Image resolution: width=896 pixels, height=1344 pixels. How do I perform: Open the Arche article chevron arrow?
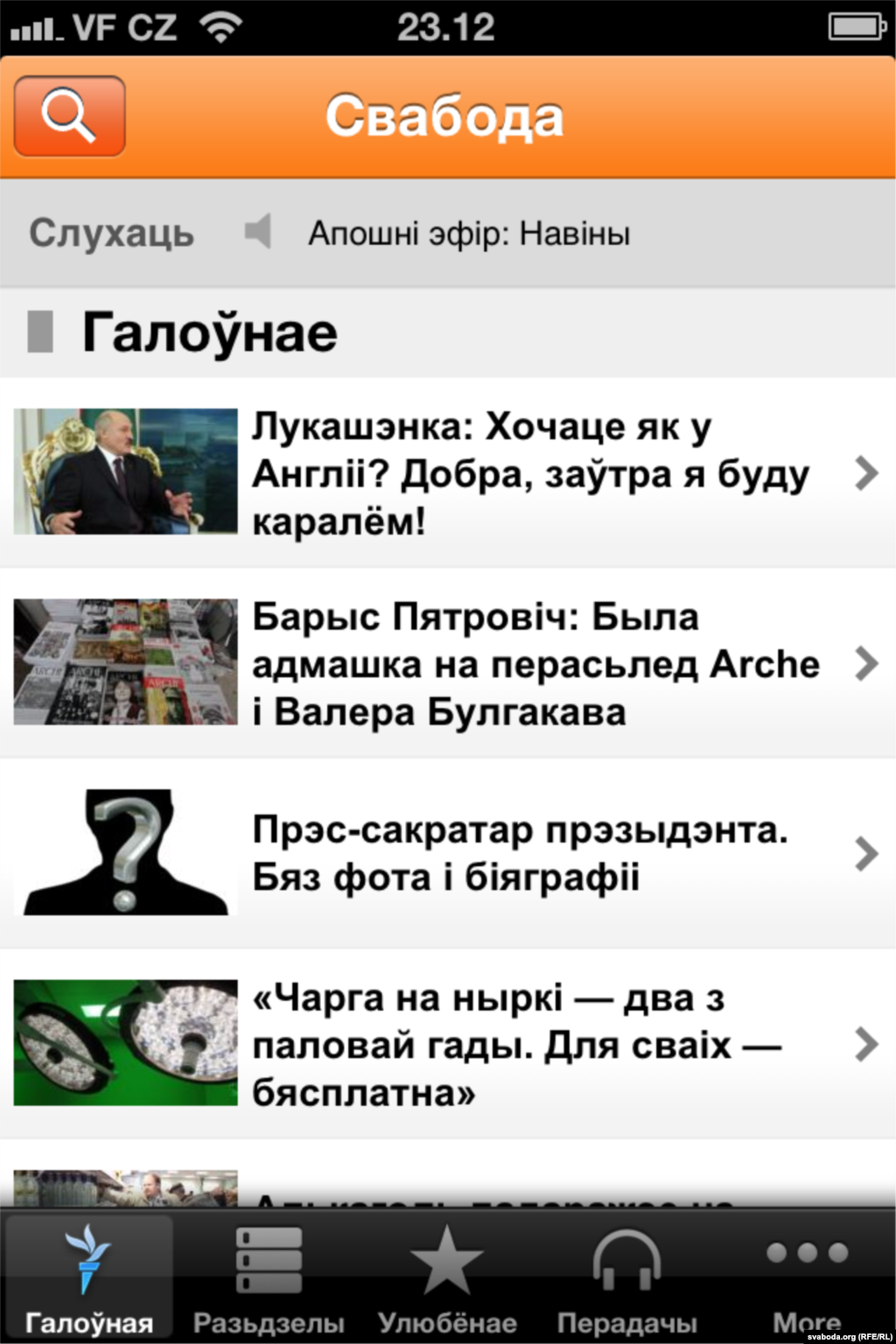click(x=867, y=662)
